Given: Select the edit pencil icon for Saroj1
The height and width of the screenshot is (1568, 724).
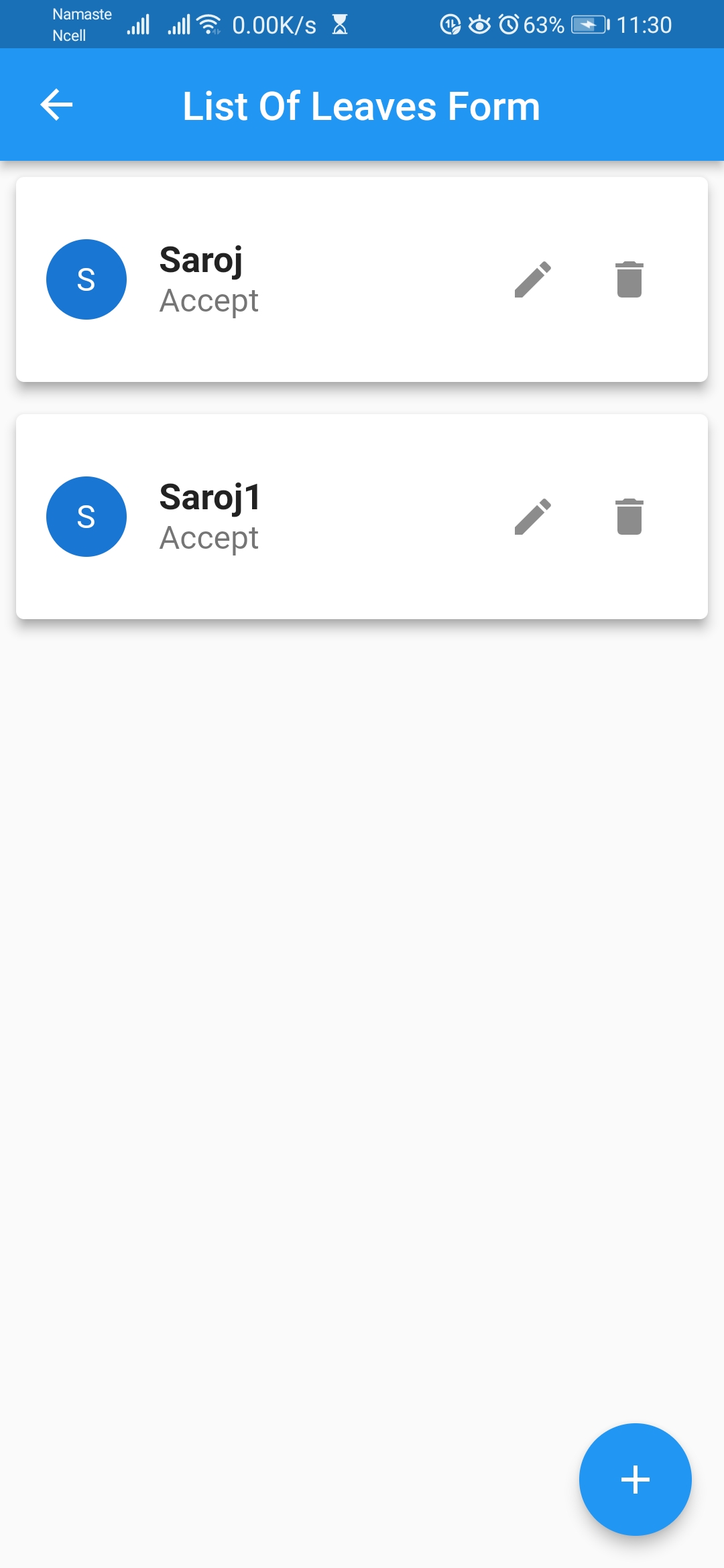Looking at the screenshot, I should [x=533, y=517].
